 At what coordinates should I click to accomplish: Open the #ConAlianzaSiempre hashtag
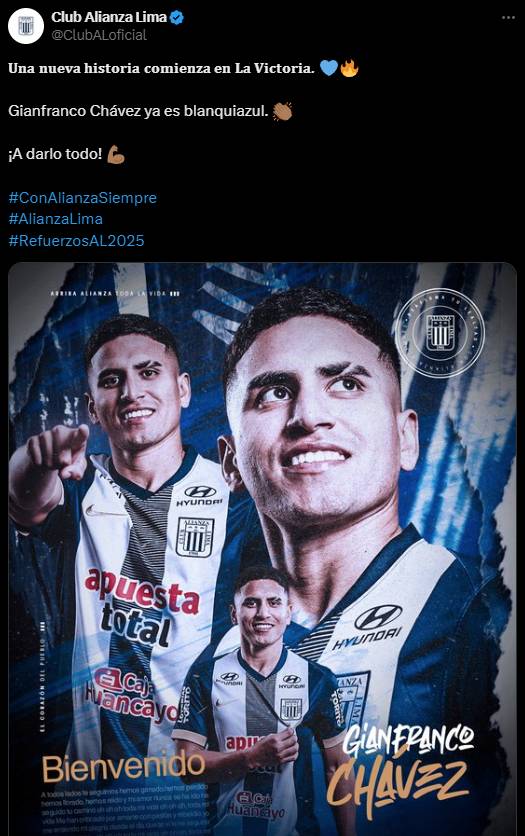(x=83, y=198)
